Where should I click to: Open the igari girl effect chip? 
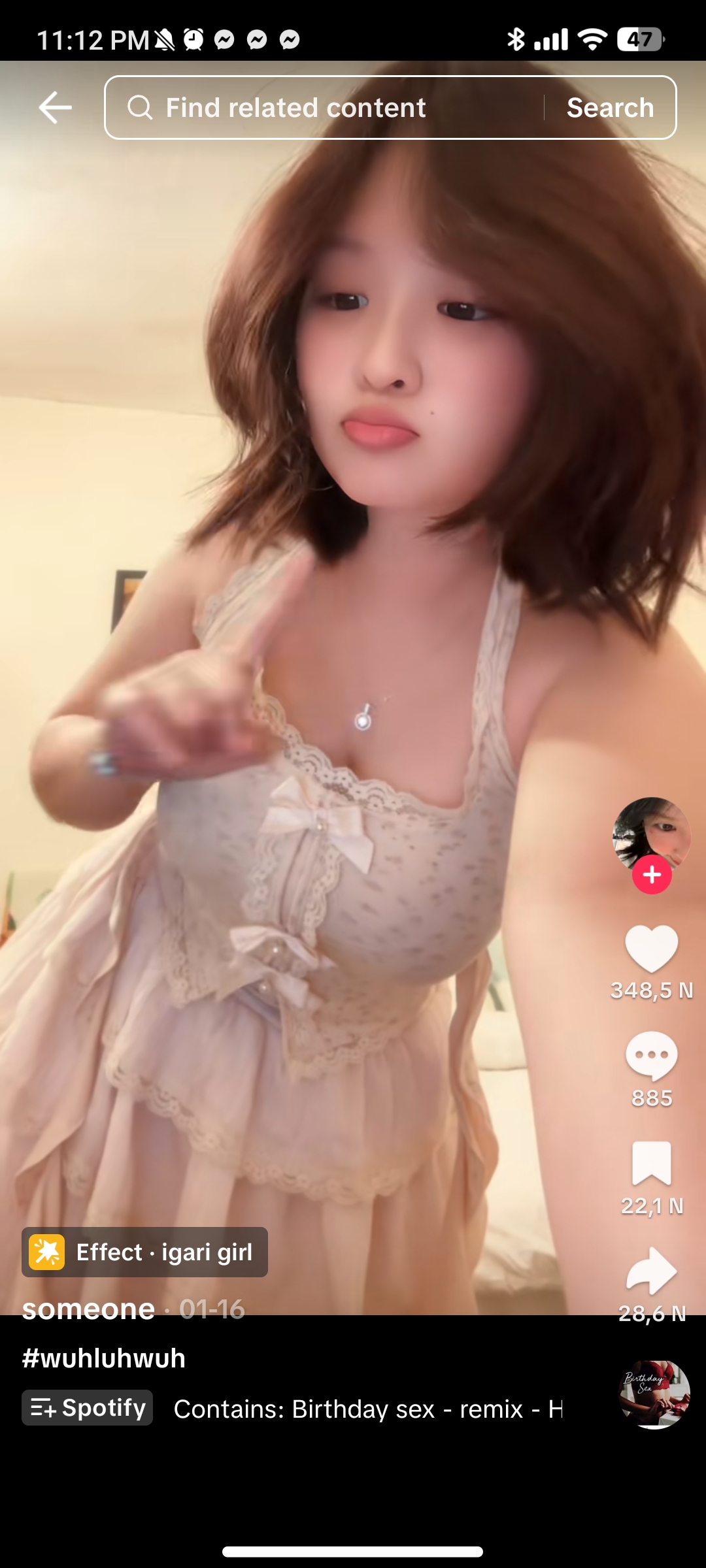[145, 1252]
